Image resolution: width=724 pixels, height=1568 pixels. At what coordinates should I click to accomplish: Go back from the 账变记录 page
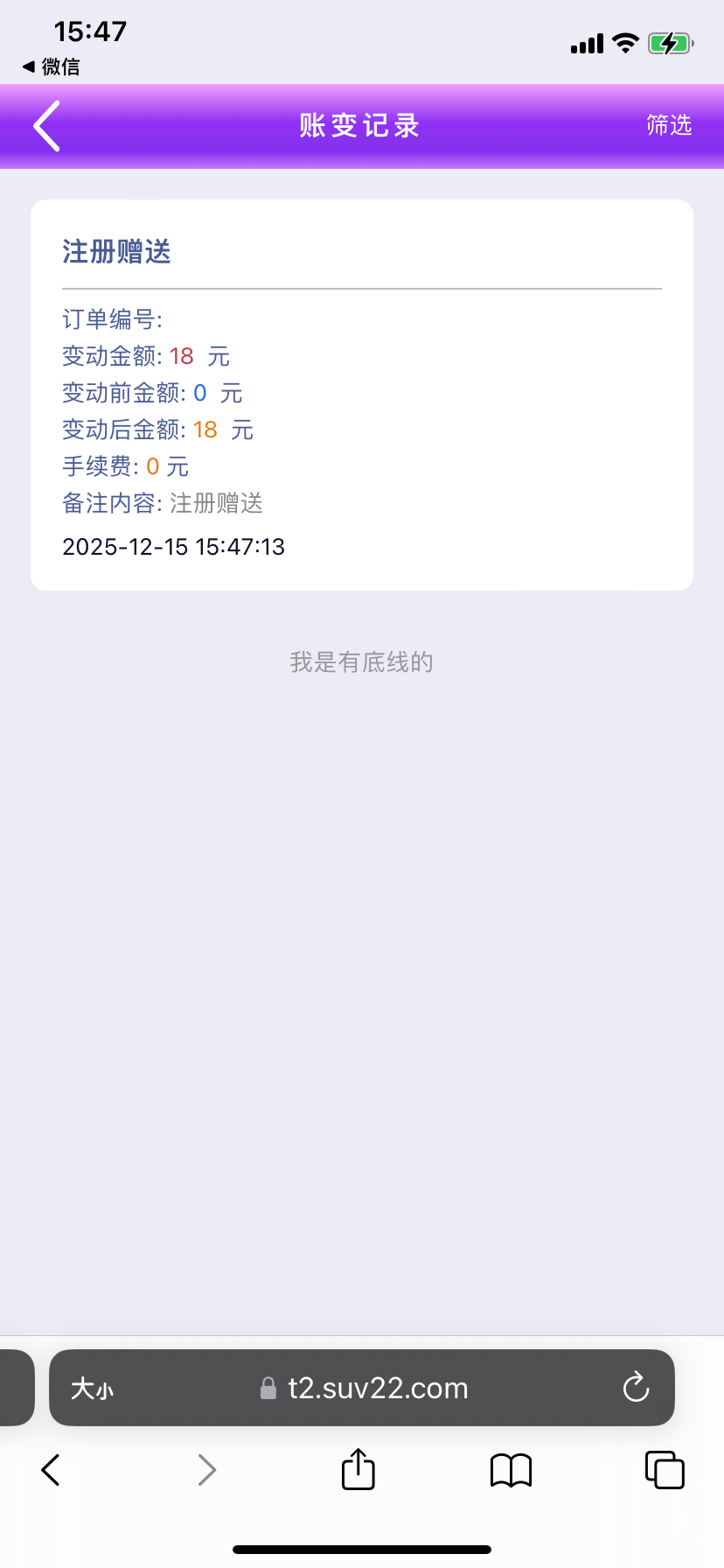(47, 126)
